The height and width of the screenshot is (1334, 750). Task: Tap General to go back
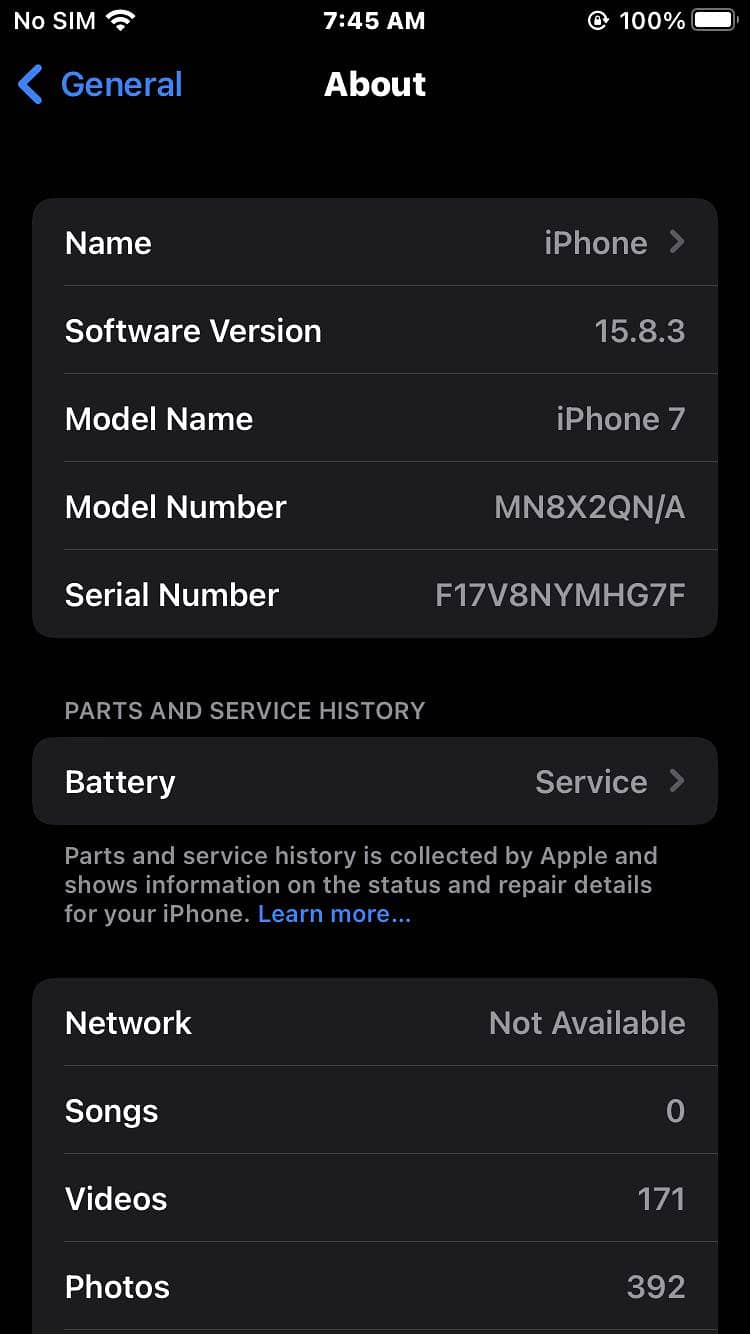click(120, 85)
